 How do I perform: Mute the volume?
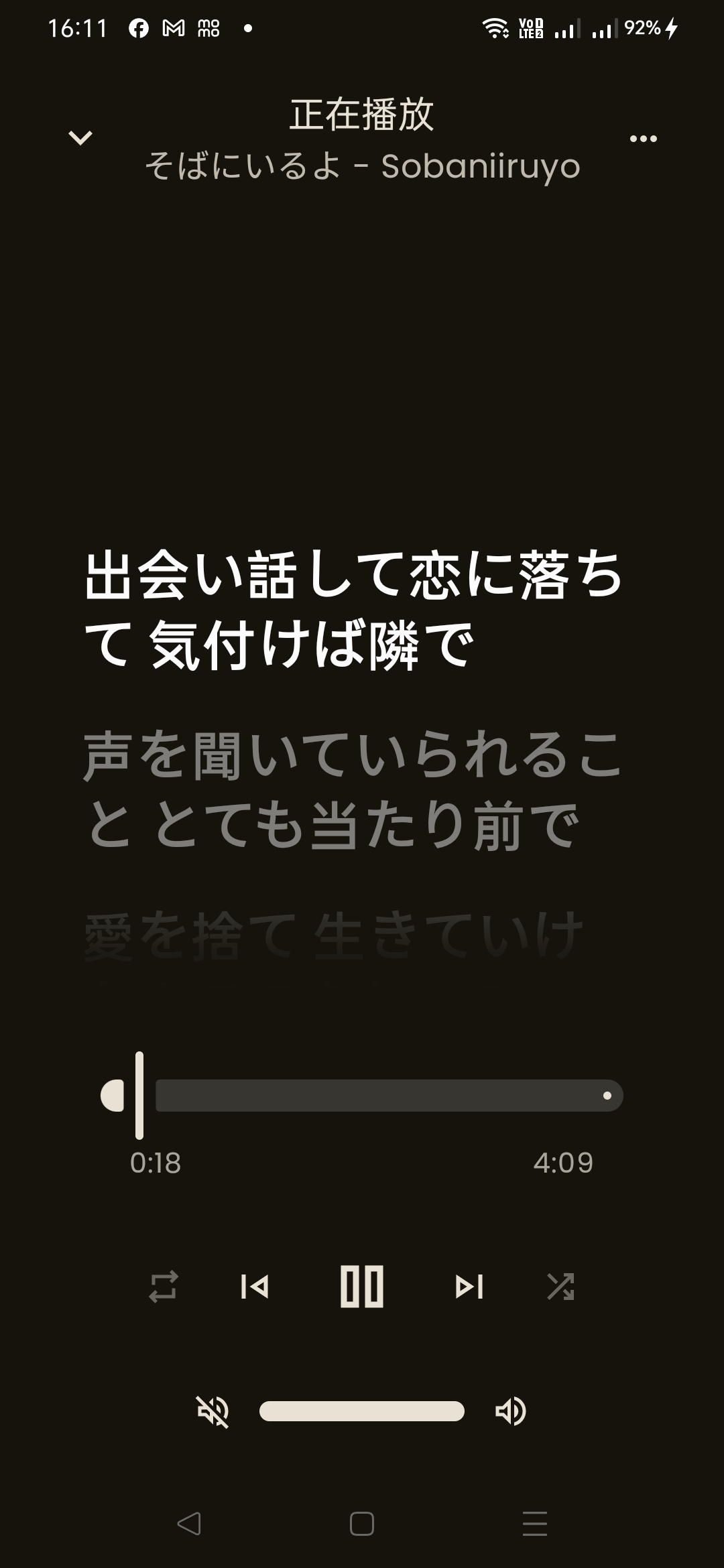(x=213, y=1411)
